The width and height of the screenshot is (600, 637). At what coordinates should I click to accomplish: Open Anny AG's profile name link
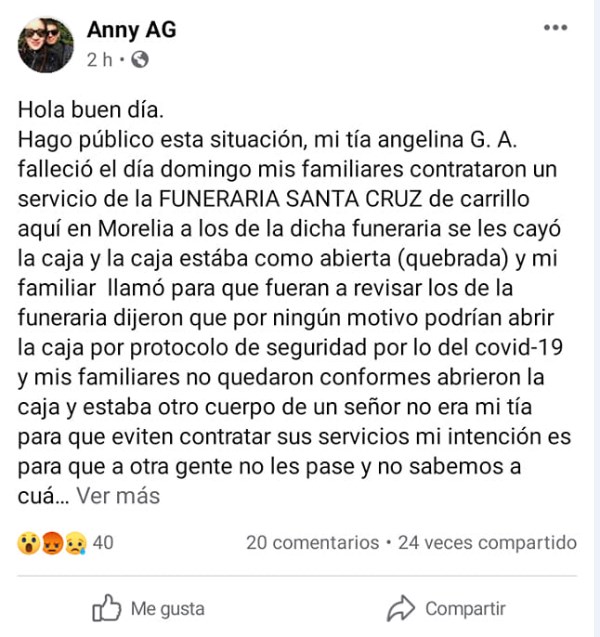[131, 30]
